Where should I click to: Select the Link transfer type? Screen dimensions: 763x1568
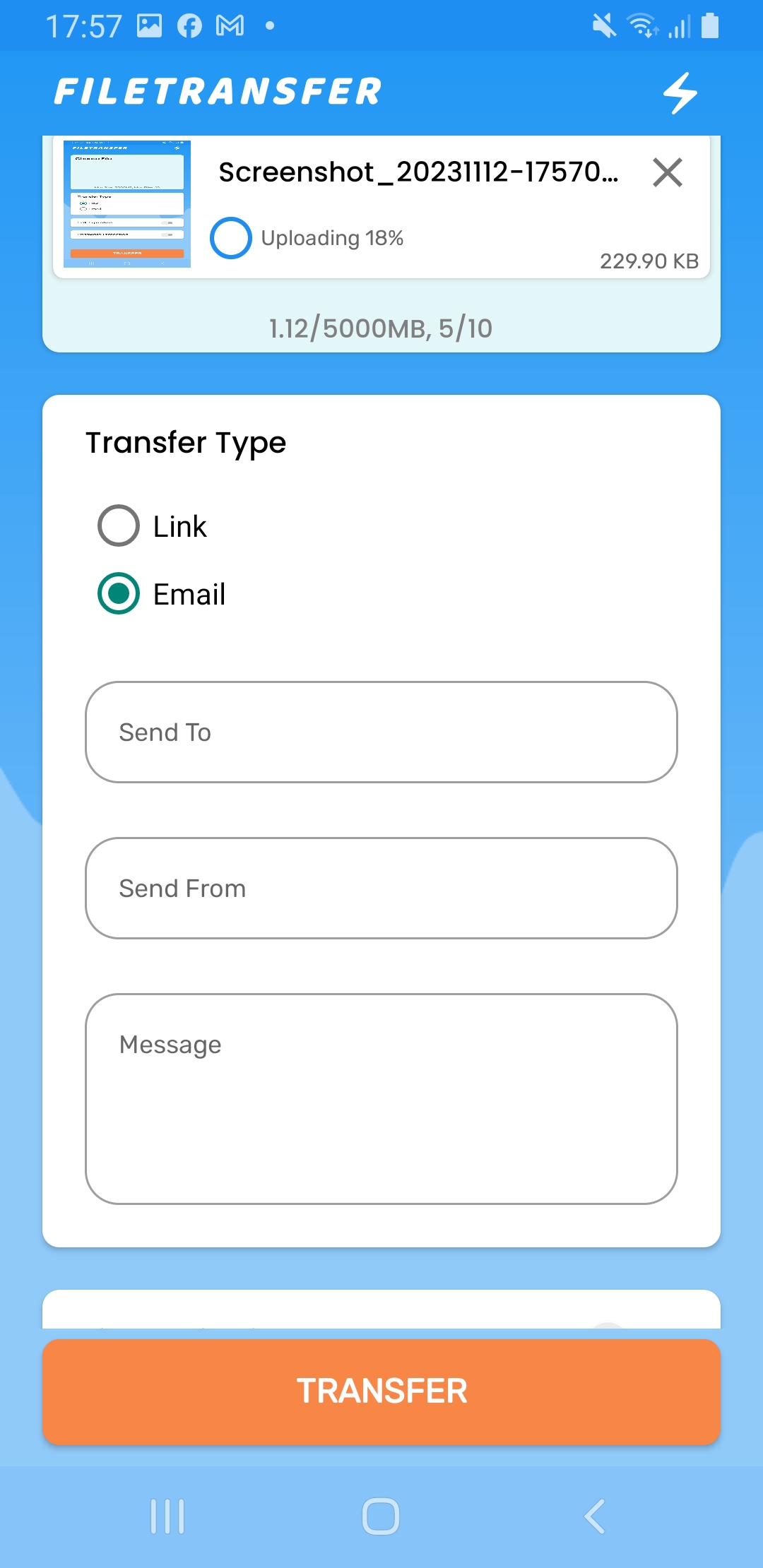[119, 526]
